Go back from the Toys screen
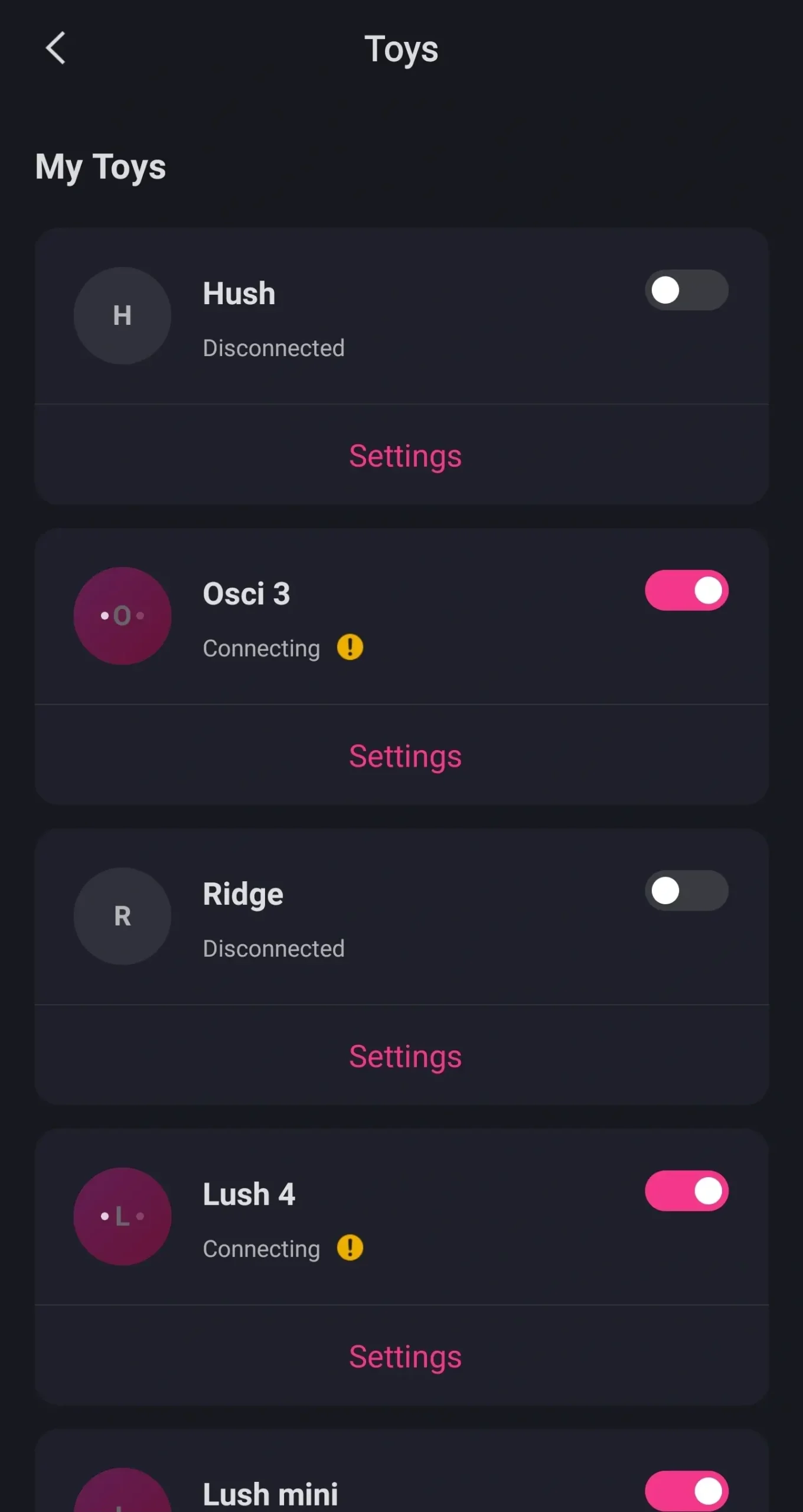Viewport: 803px width, 1512px height. [x=56, y=48]
